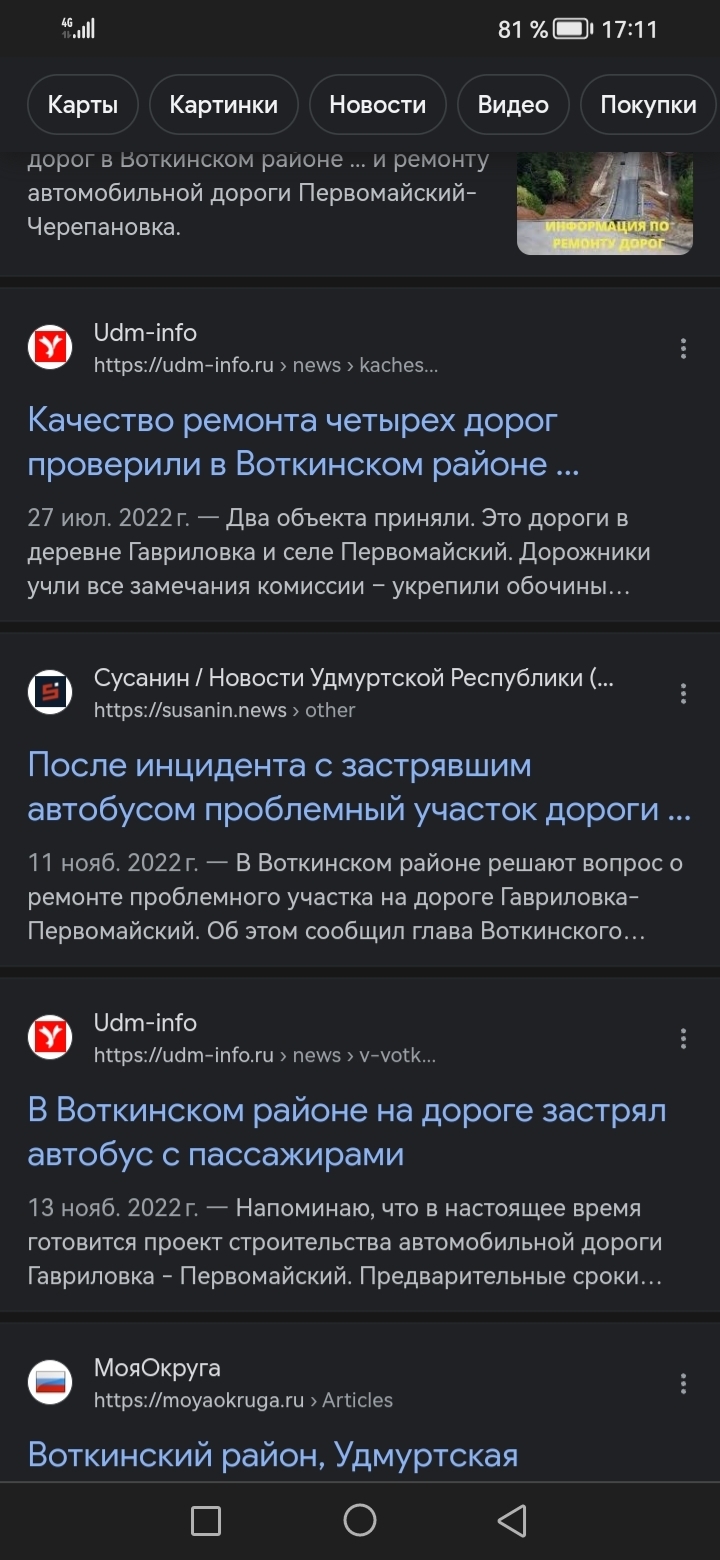Open the МояОкруга 'Воткинский район' result

coord(273,1454)
